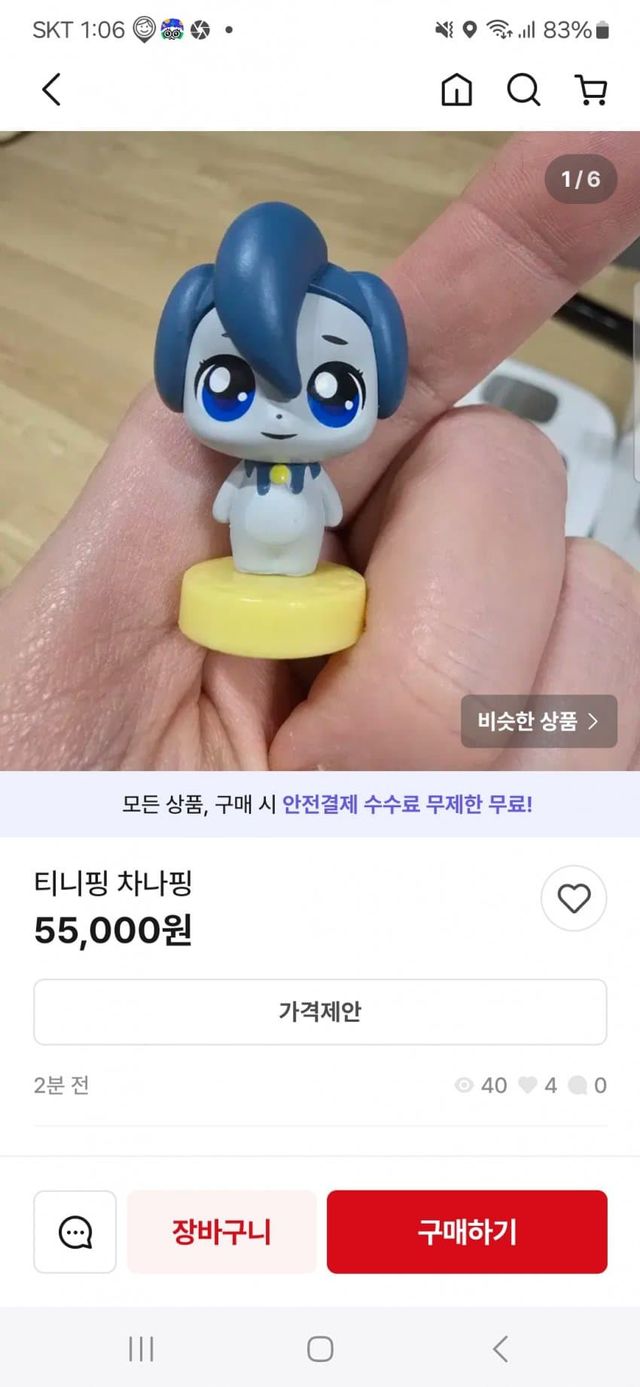Viewport: 640px width, 1387px height.
Task: Buy now with 구매하기 button
Action: (467, 1232)
